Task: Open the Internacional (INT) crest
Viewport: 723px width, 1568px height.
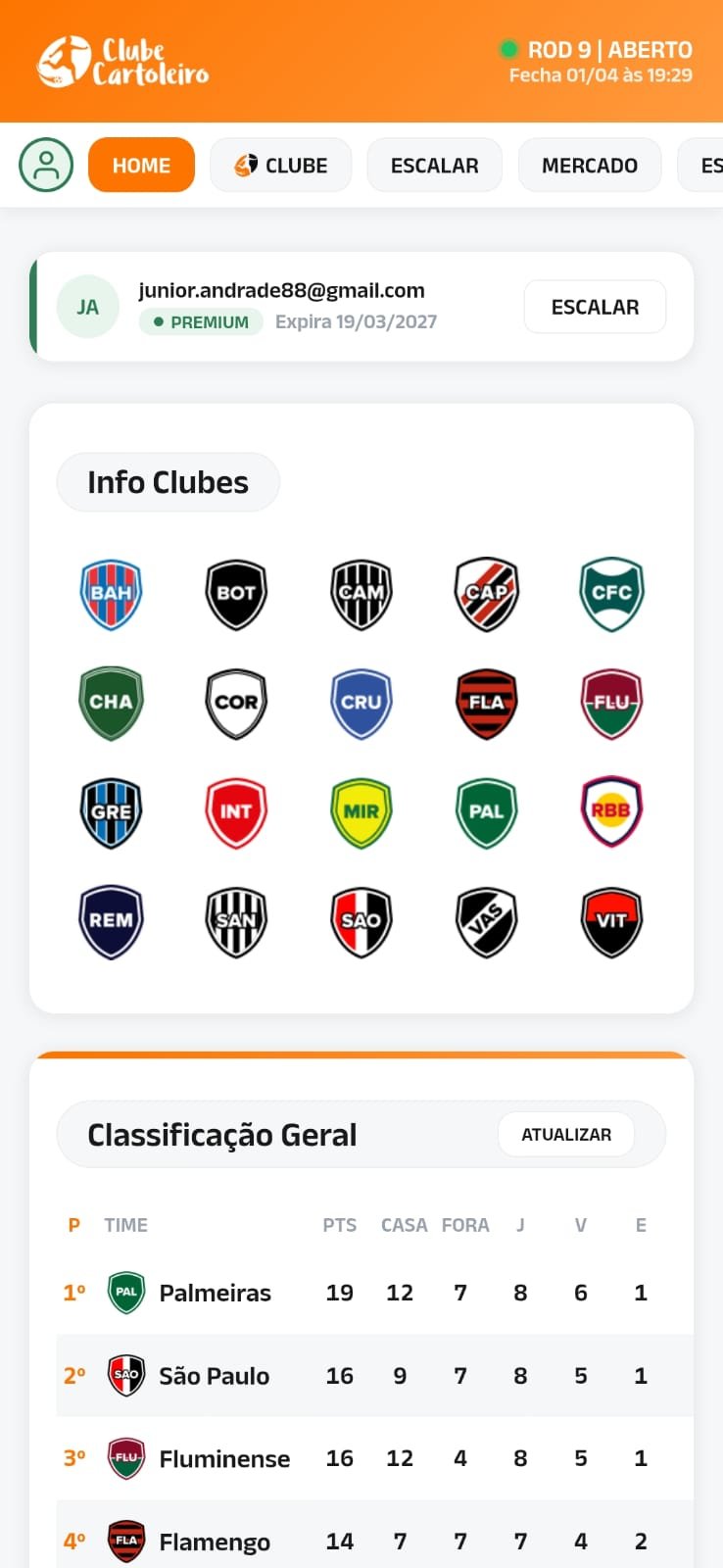Action: [235, 811]
